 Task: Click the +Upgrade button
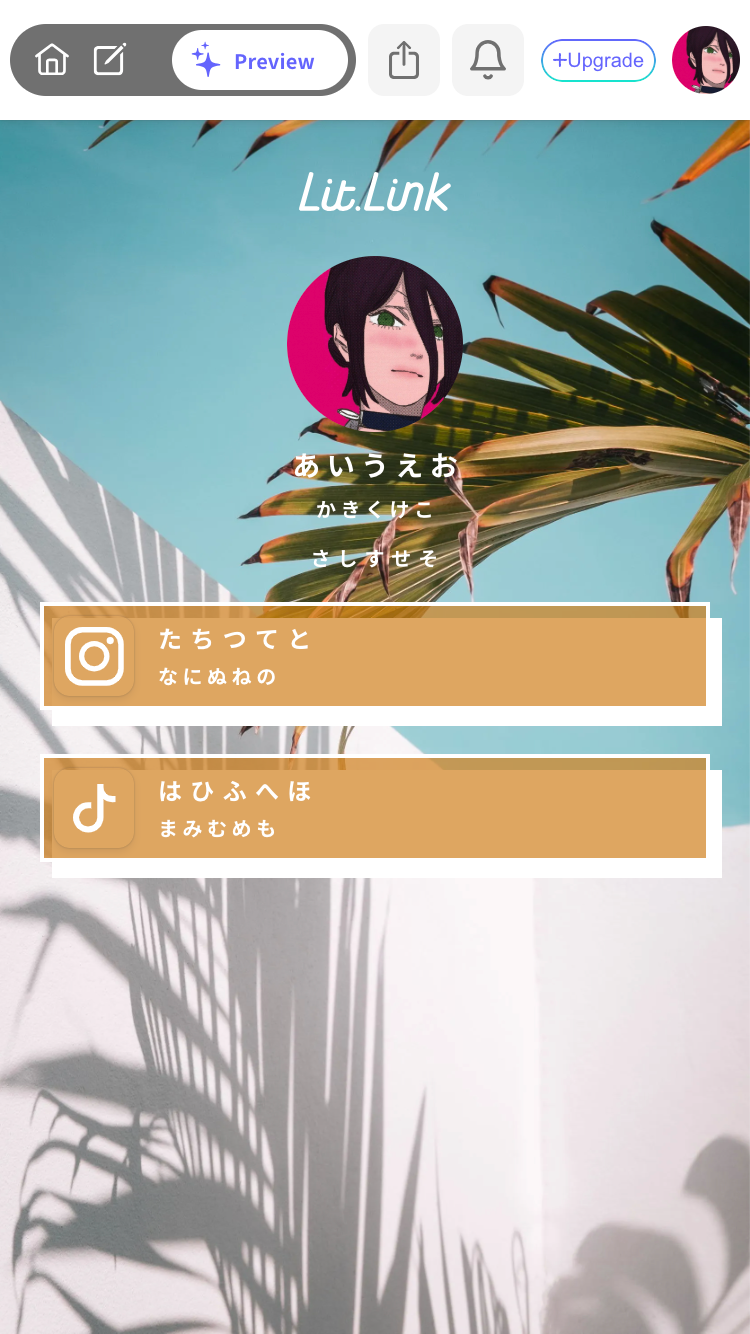[598, 60]
